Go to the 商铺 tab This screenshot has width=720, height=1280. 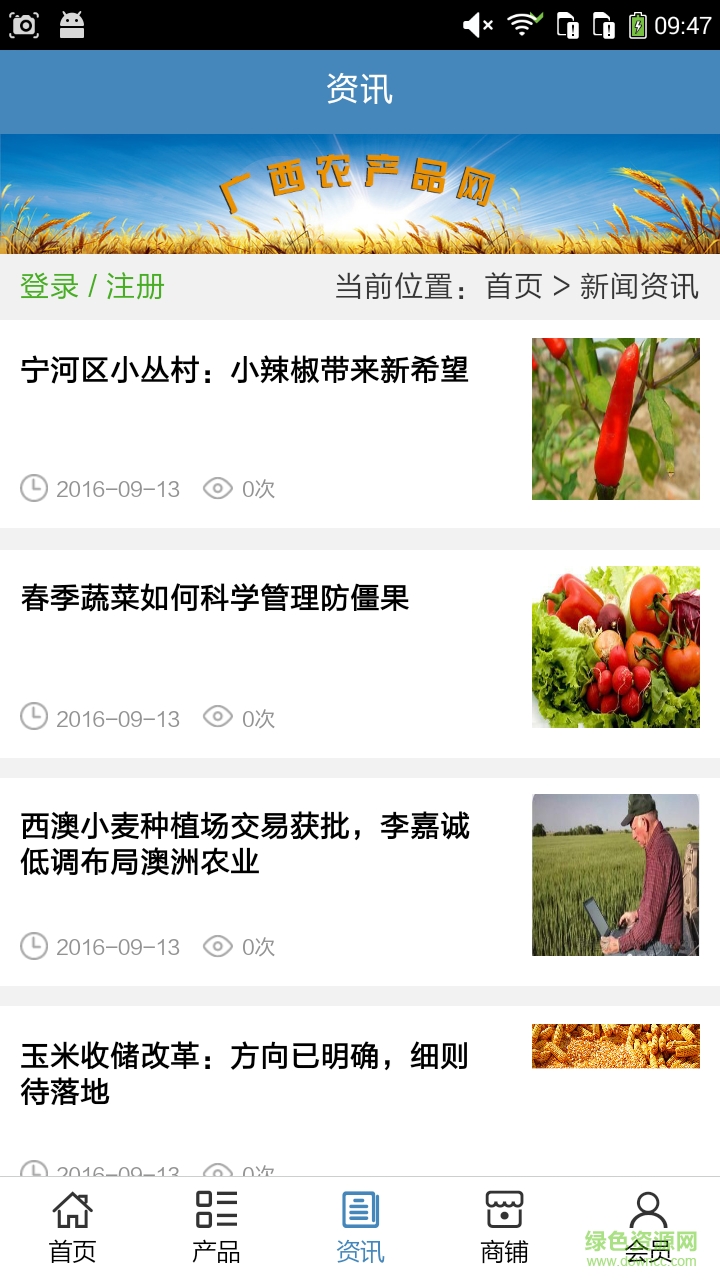(x=504, y=1227)
